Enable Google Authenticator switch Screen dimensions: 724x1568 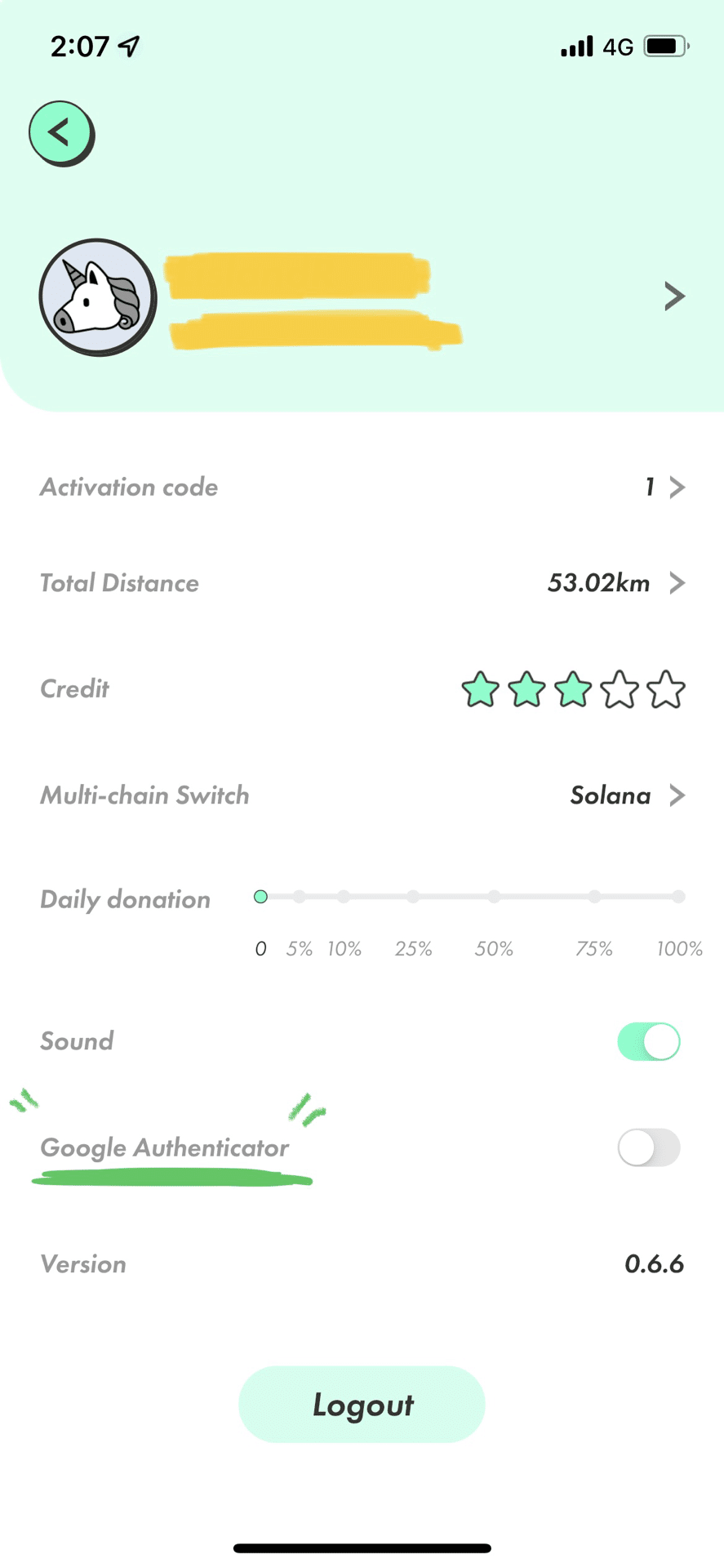(649, 1148)
